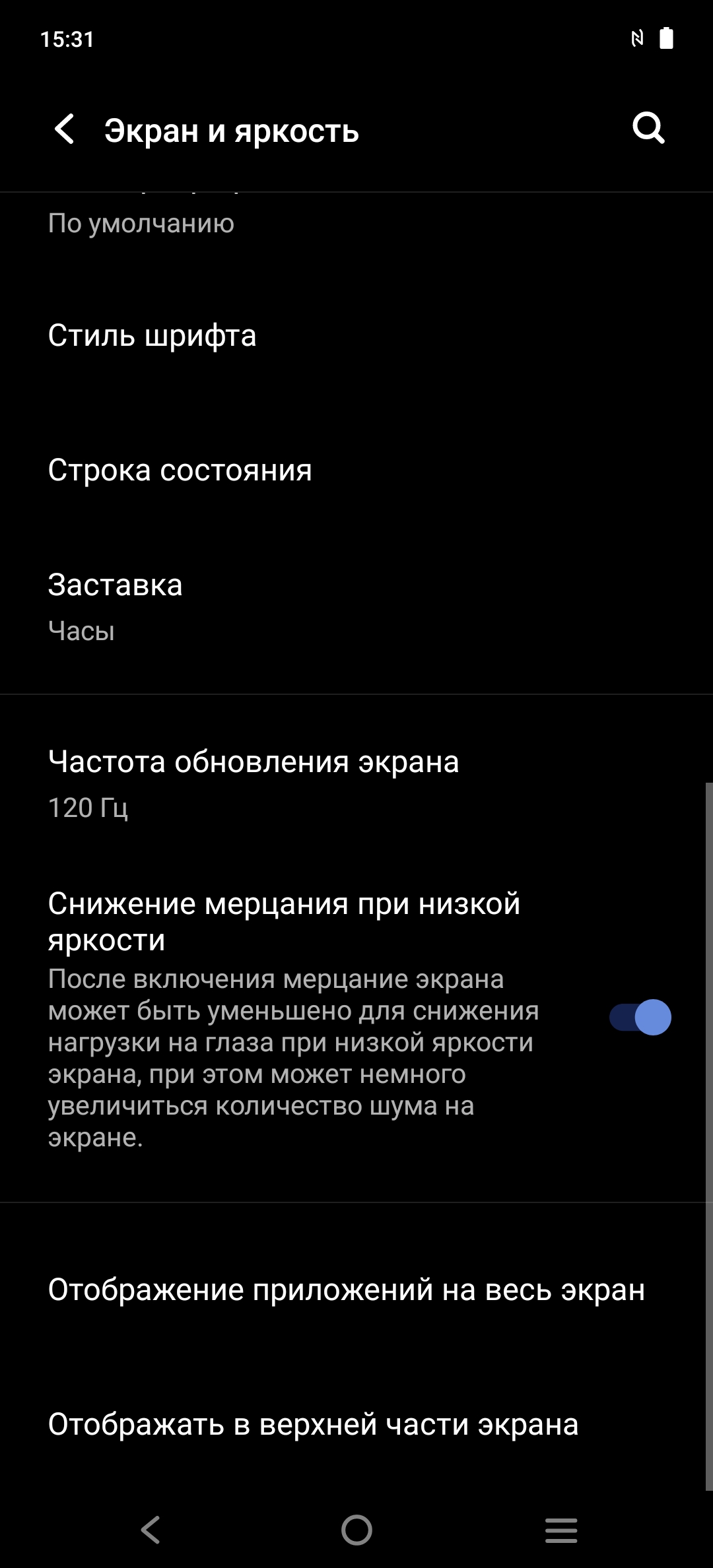Open settings search
This screenshot has height=1568, width=713.
(648, 128)
